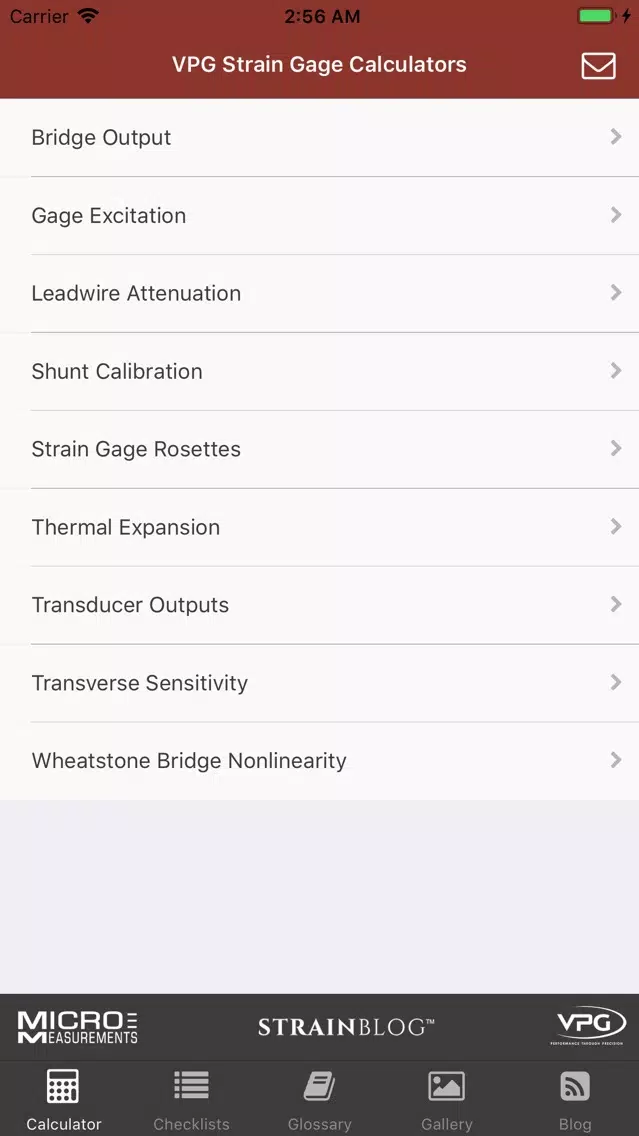Image resolution: width=639 pixels, height=1136 pixels.
Task: Open the Gallery tab
Action: coord(447,1099)
